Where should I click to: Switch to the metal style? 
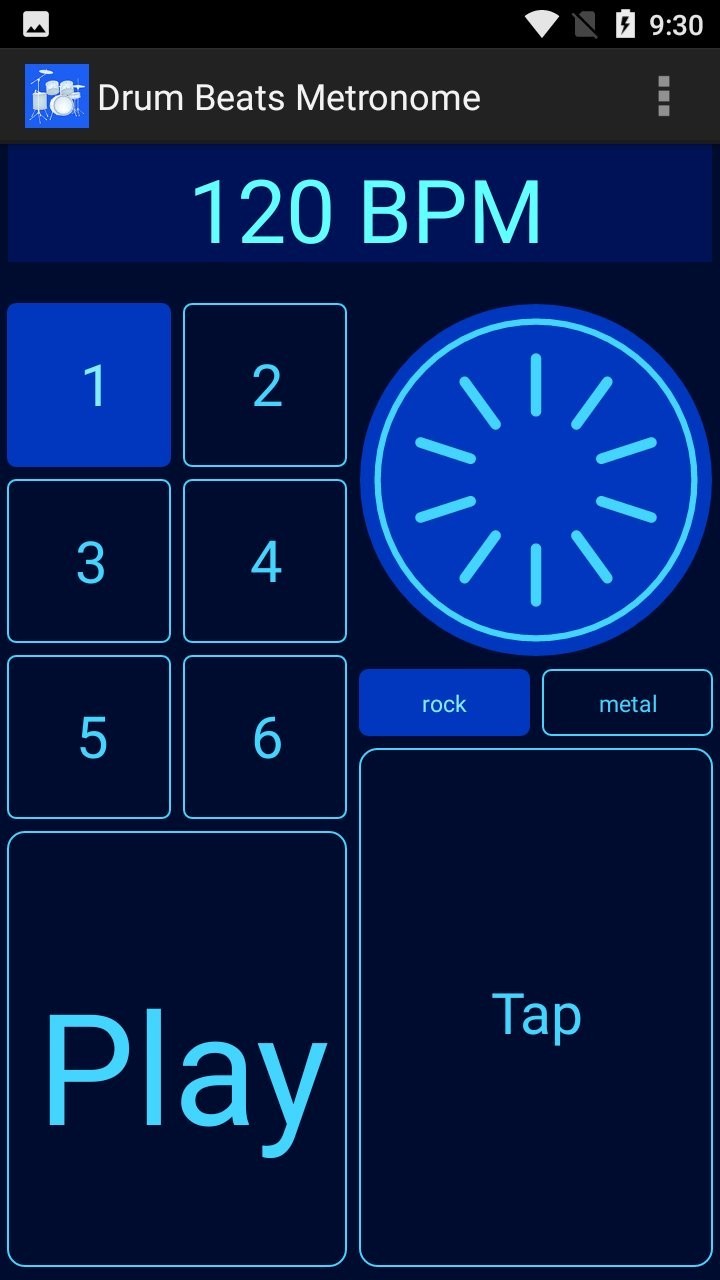pos(627,703)
